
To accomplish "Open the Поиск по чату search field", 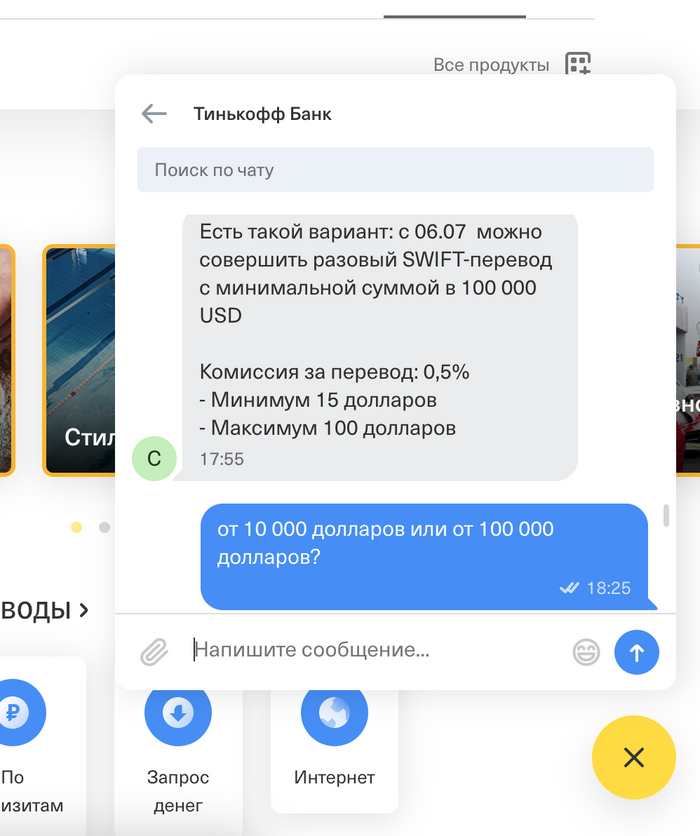I will point(395,170).
